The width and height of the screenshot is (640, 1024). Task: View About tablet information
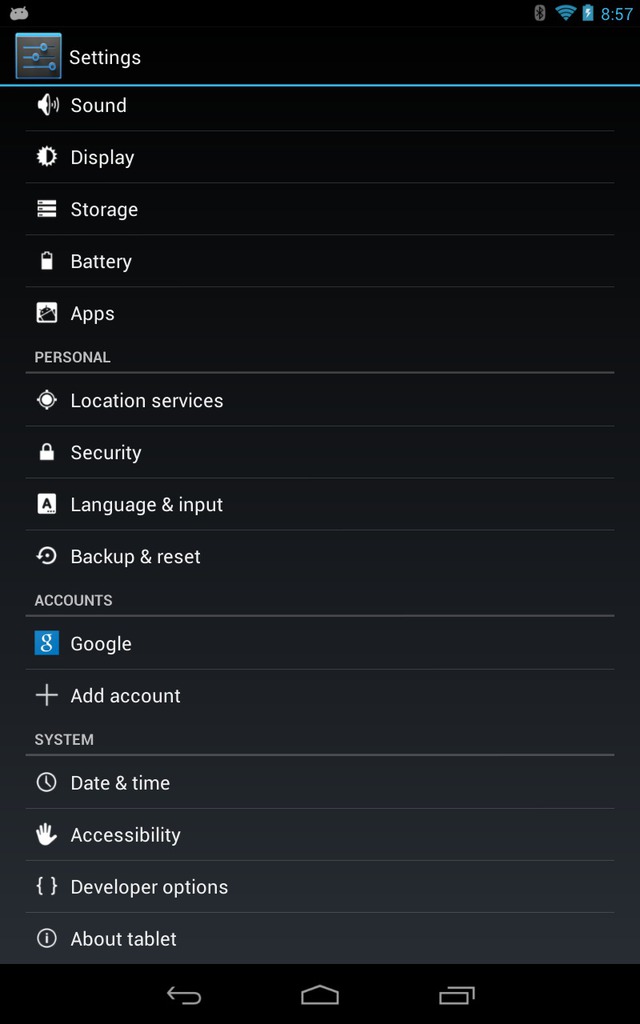click(320, 938)
